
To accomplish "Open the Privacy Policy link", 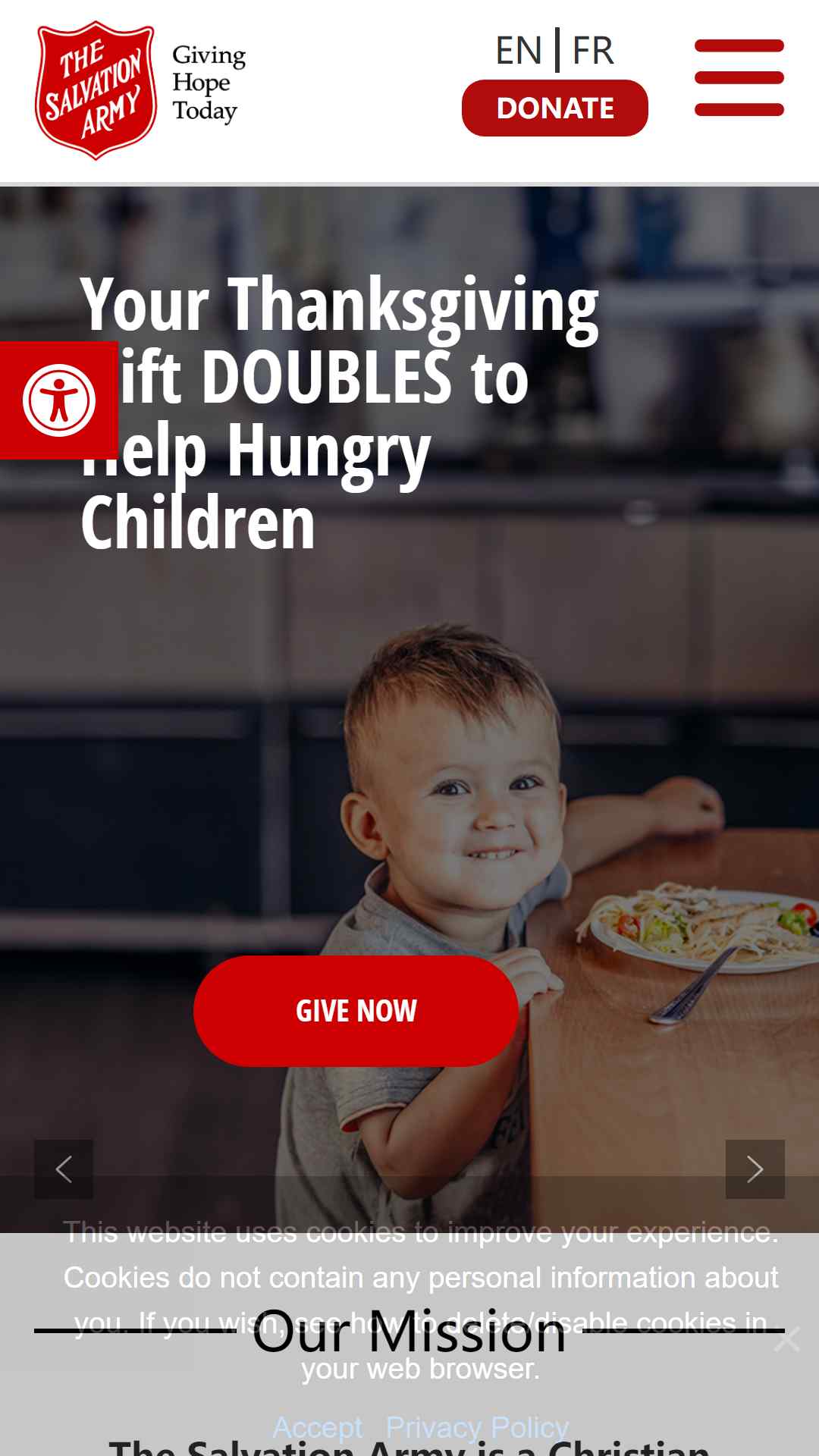I will tap(477, 1428).
